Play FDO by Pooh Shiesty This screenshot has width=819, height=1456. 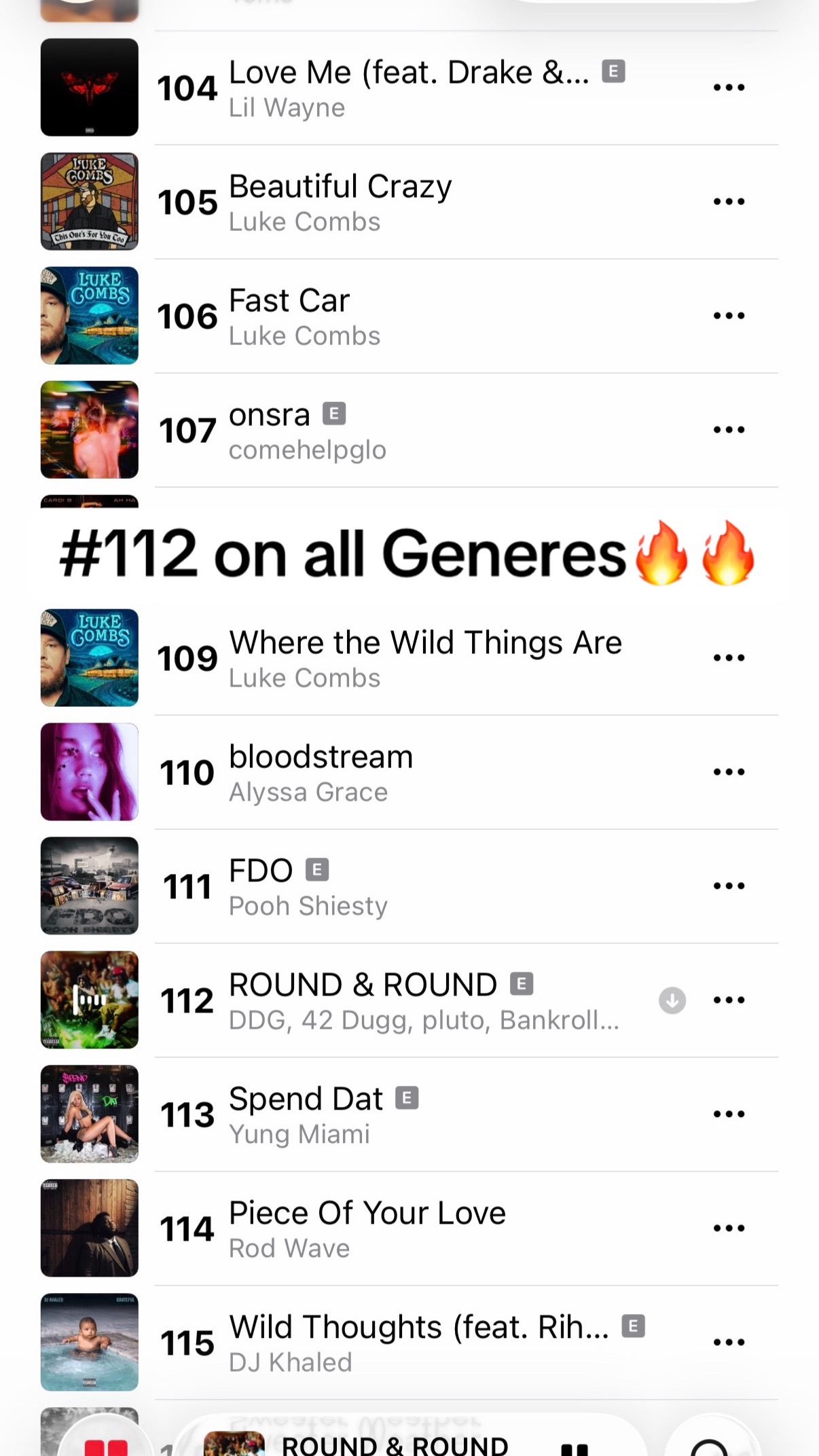(x=409, y=886)
